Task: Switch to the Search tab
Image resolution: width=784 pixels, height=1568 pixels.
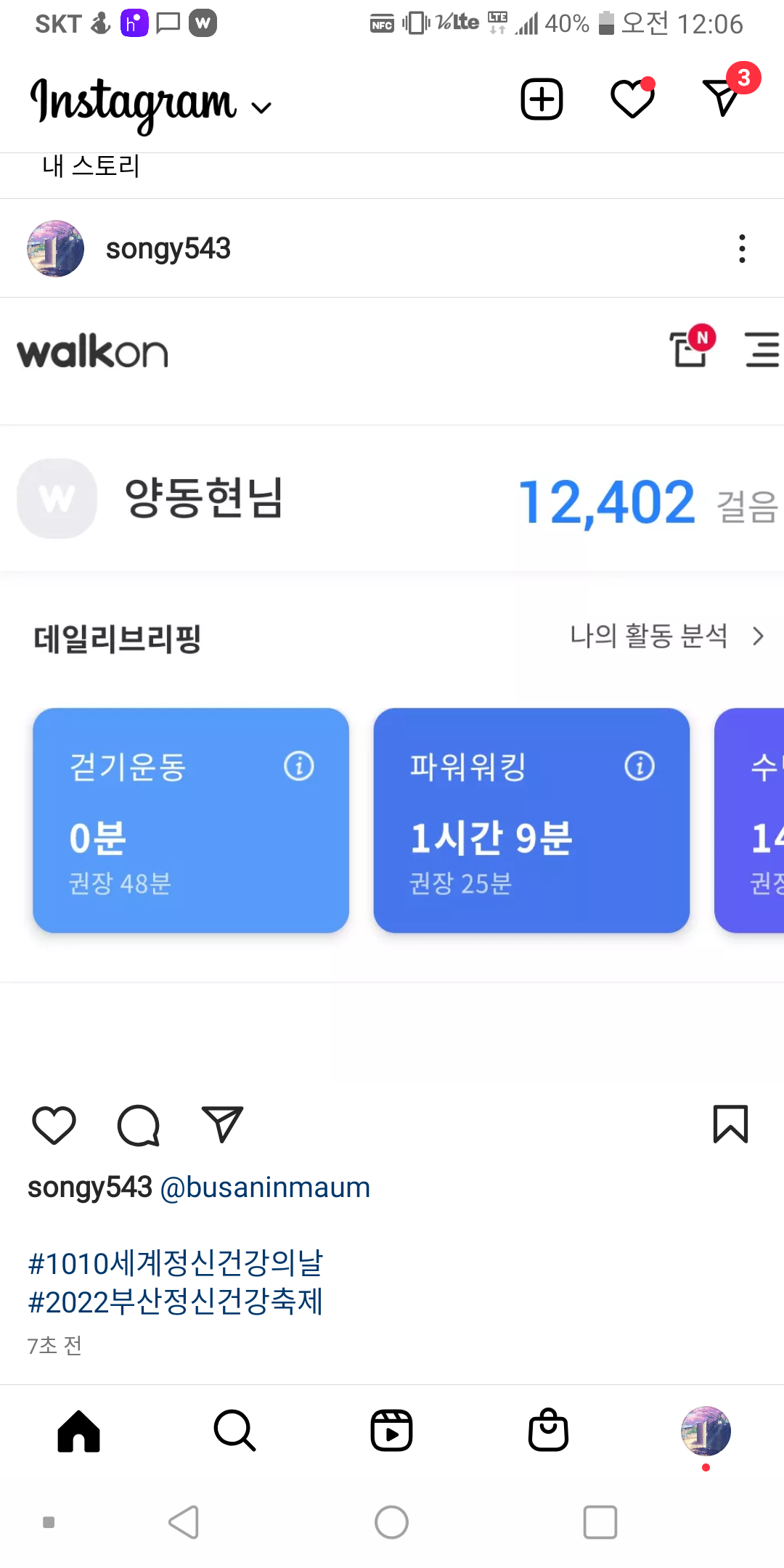Action: coord(234,1431)
